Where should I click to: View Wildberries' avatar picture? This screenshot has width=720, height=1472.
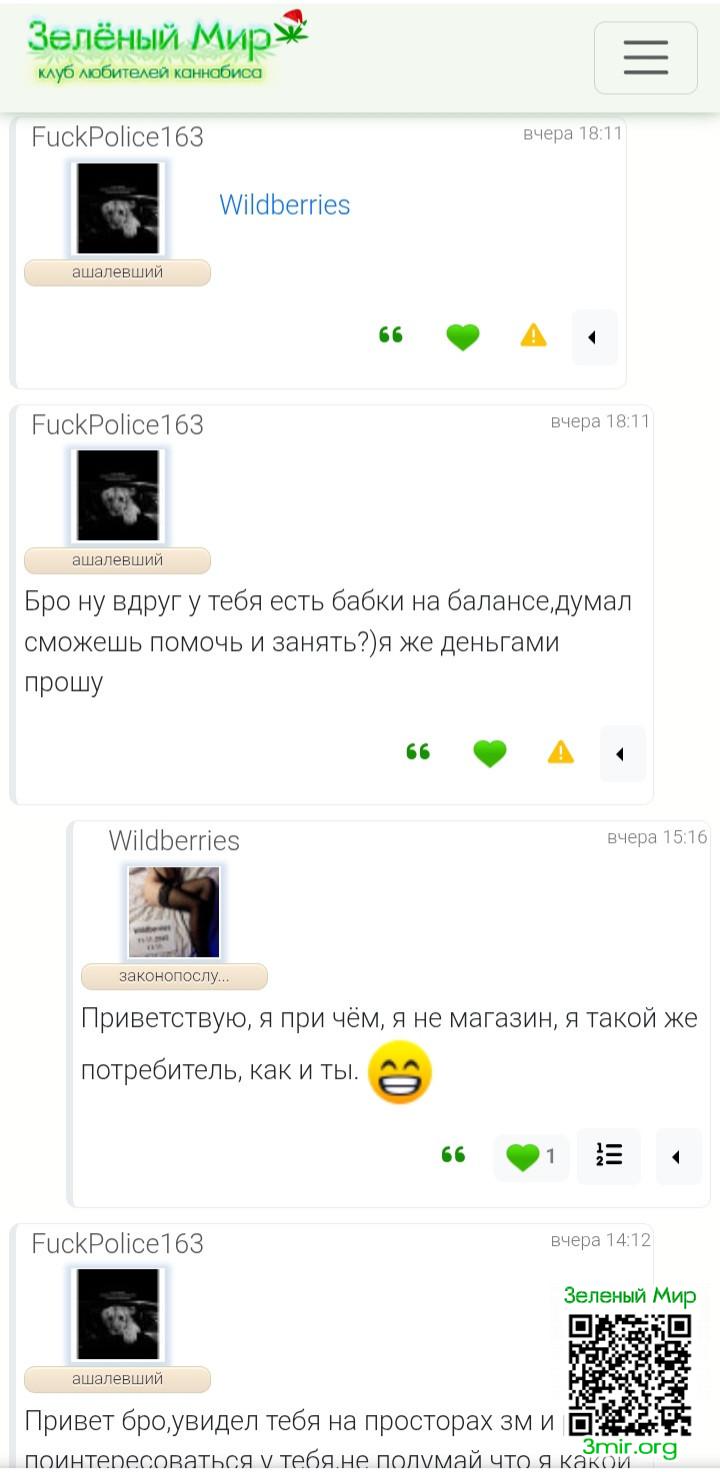pyautogui.click(x=173, y=912)
